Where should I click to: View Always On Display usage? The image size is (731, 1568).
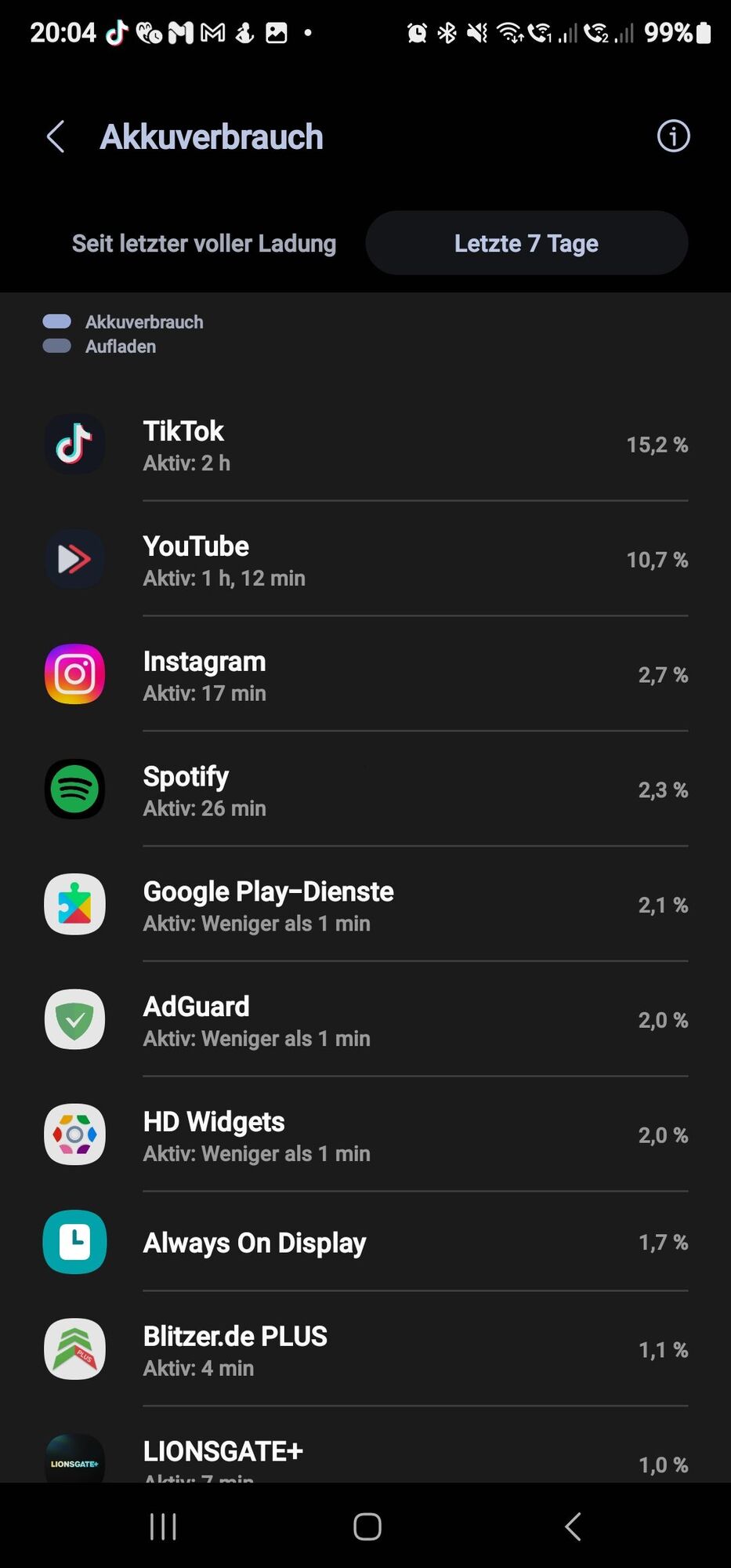[x=365, y=1243]
